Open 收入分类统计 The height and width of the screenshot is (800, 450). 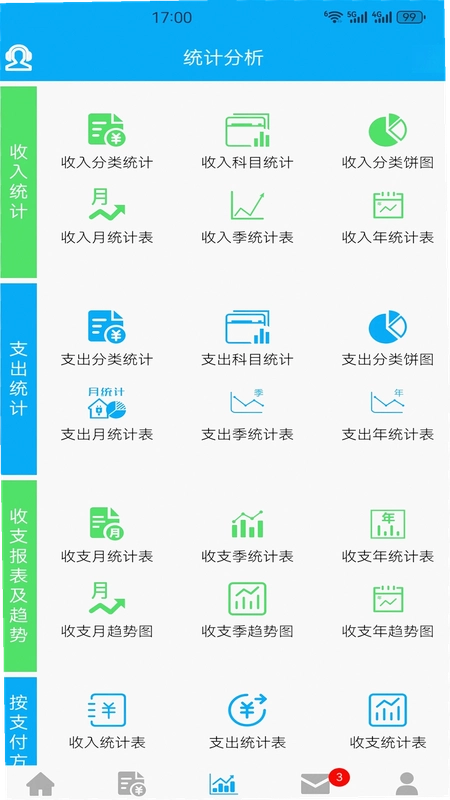(x=107, y=141)
